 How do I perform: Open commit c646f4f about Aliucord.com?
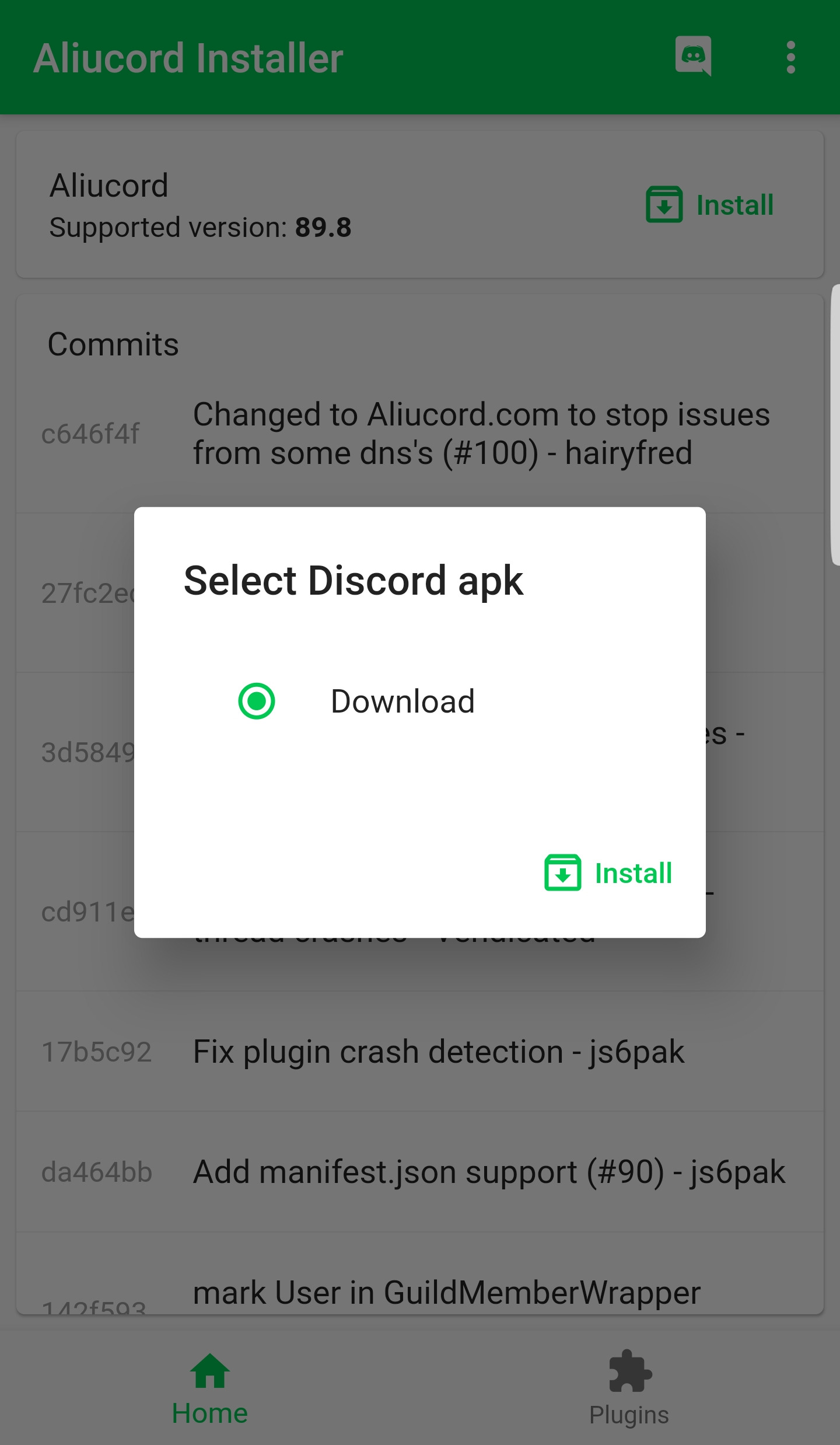pyautogui.click(x=420, y=434)
